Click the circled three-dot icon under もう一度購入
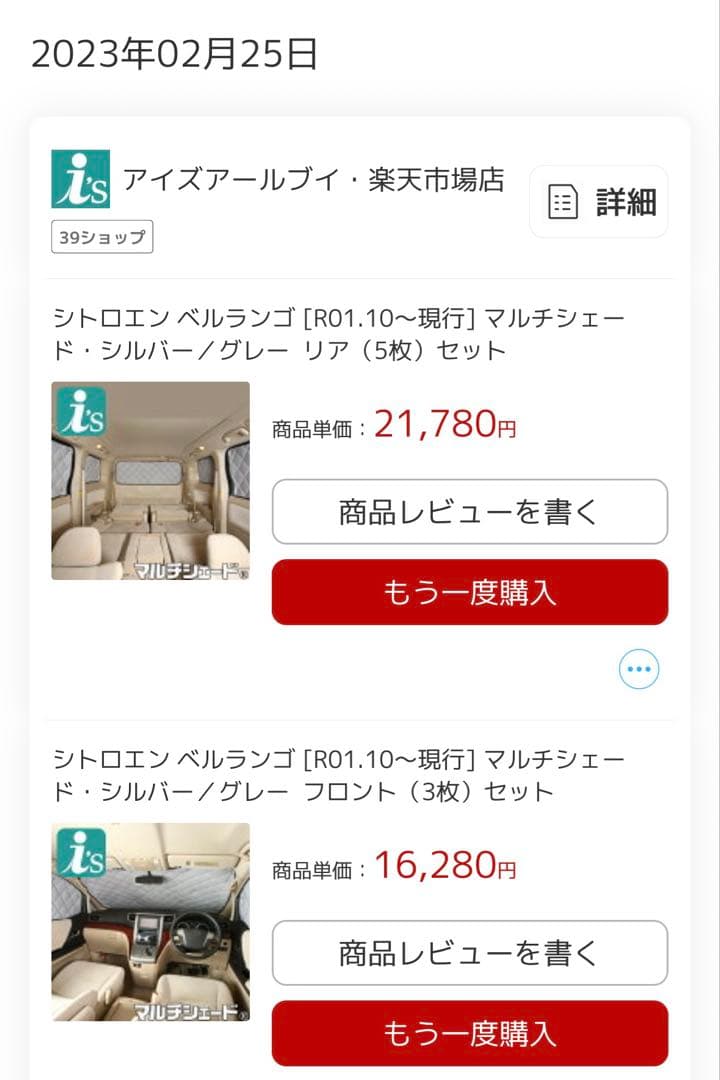The width and height of the screenshot is (720, 1080). [x=638, y=670]
